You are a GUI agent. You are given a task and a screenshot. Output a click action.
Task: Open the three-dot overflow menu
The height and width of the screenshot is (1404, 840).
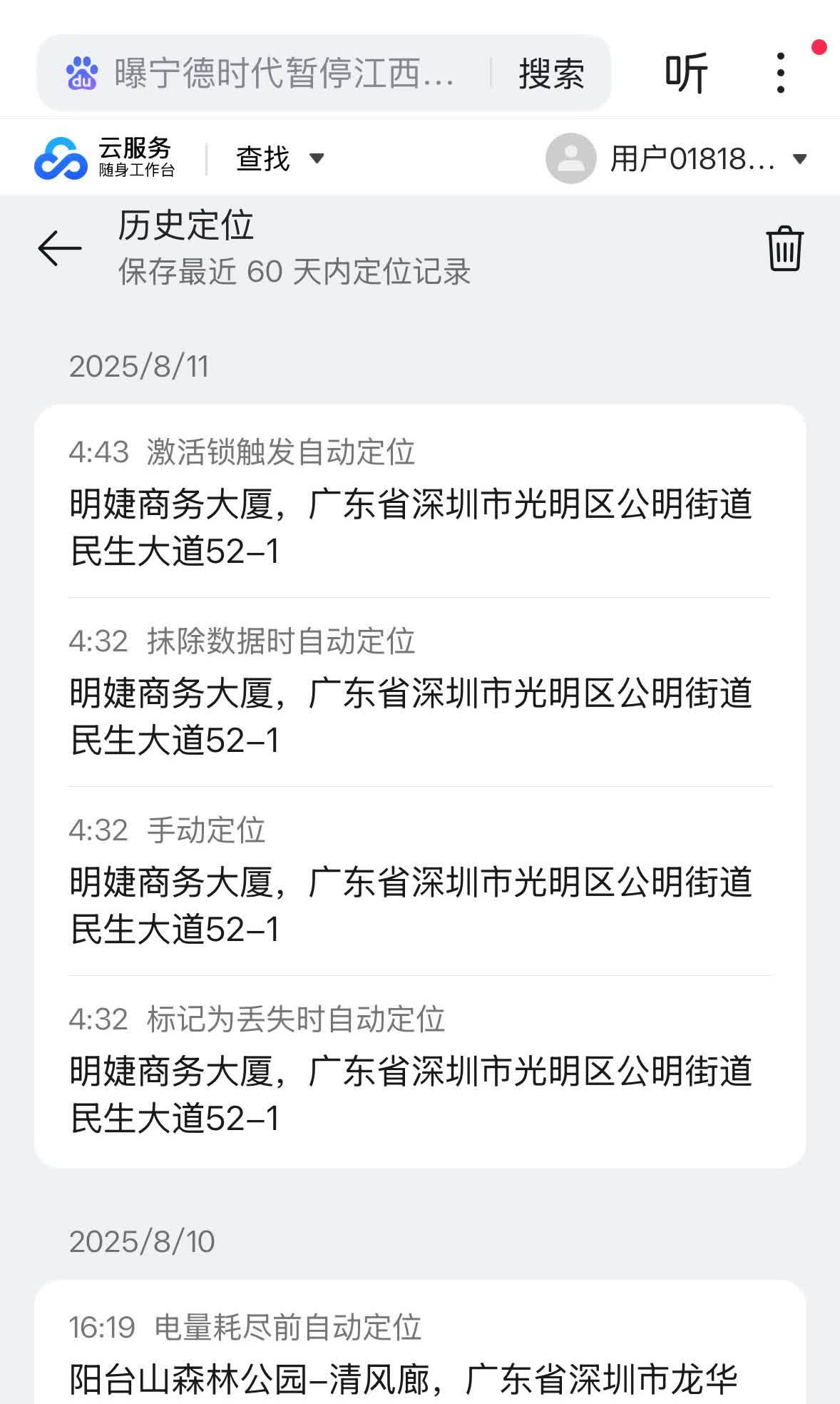(781, 73)
